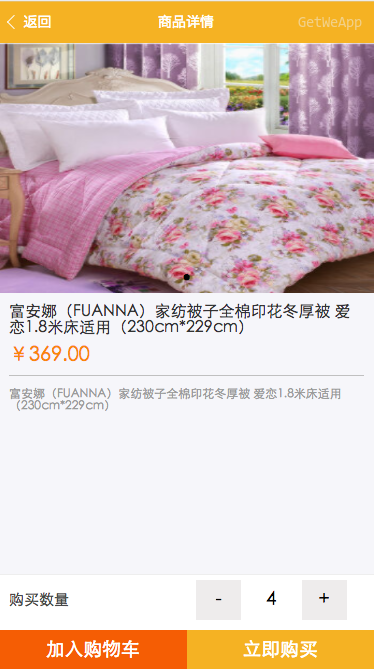Go back using the 返回 button
374x669 pixels.
click(x=29, y=22)
